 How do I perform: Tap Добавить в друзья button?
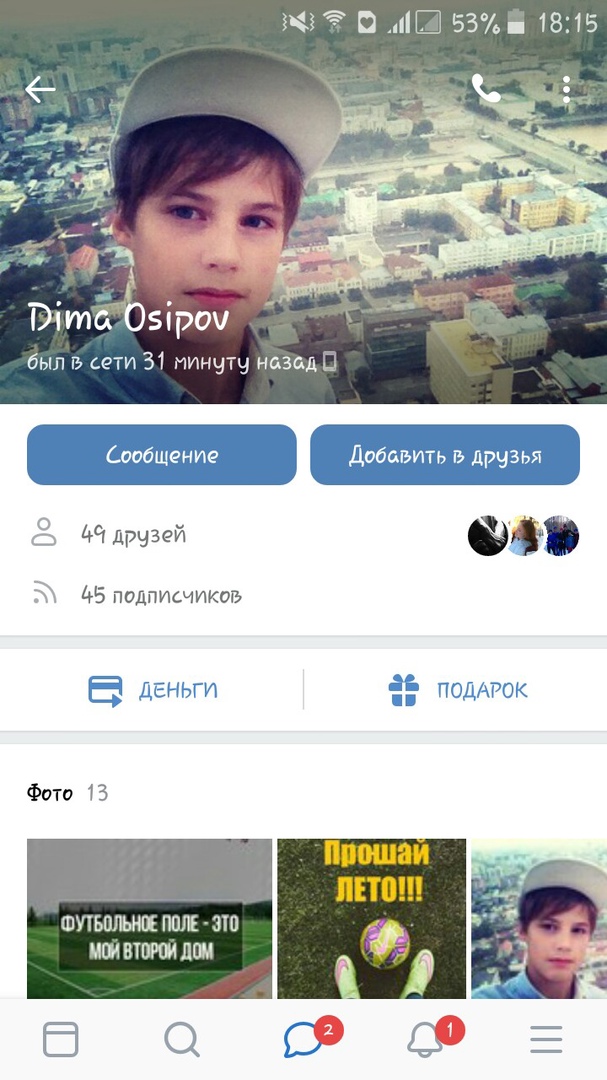[x=445, y=455]
